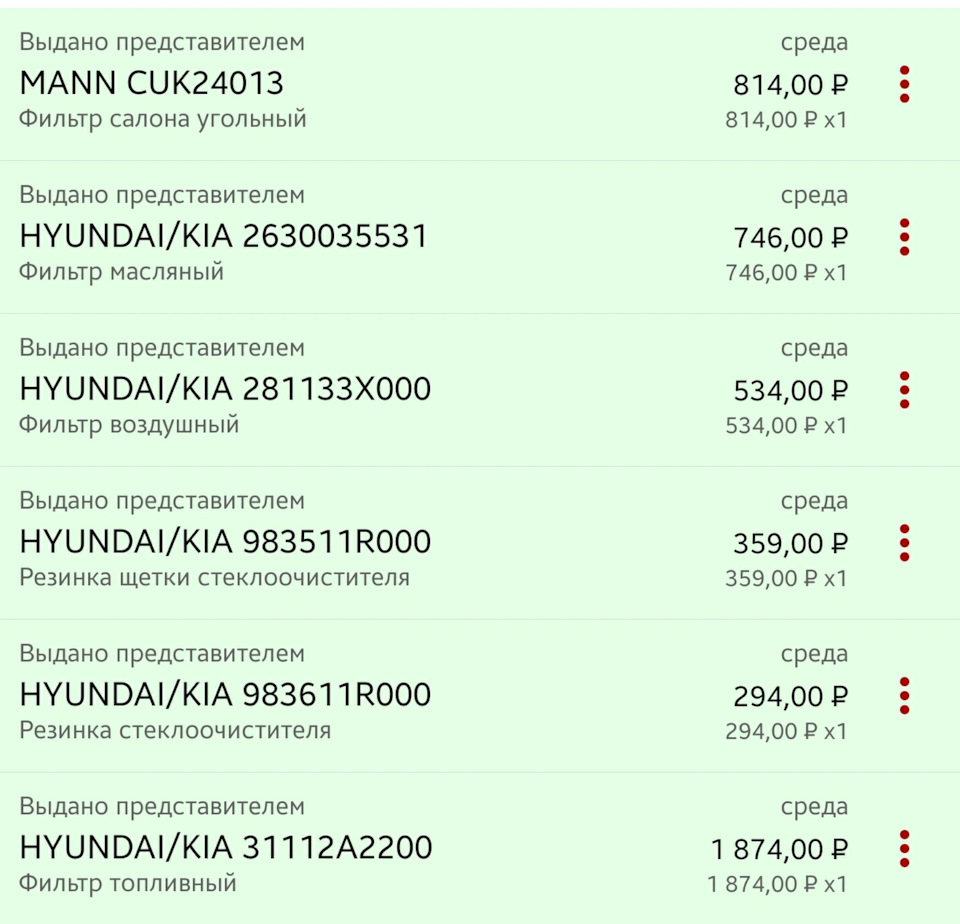Image resolution: width=960 pixels, height=924 pixels.
Task: Tap three-dot menu for HYUNDAI/KIA 281133X000
Action: click(x=904, y=390)
